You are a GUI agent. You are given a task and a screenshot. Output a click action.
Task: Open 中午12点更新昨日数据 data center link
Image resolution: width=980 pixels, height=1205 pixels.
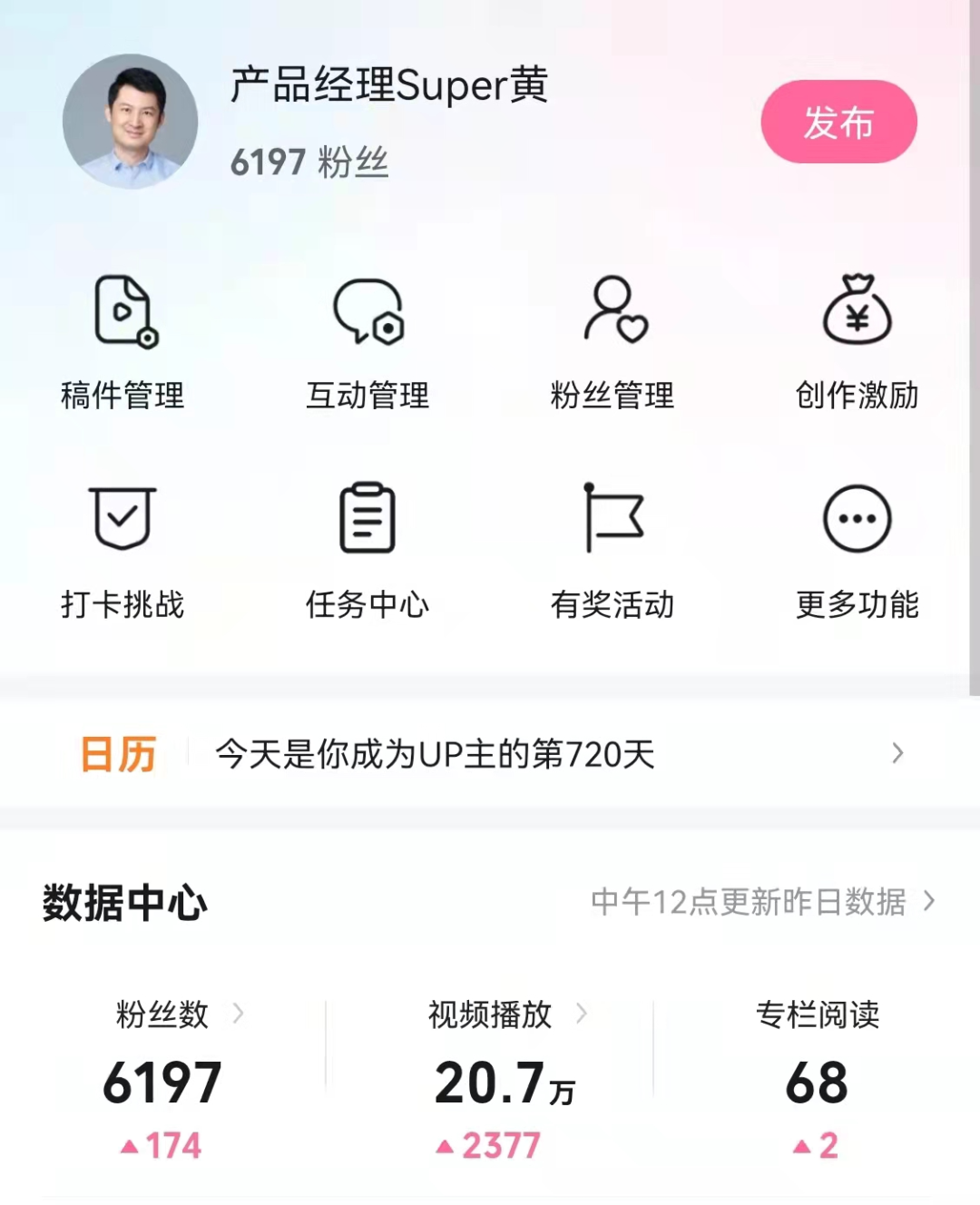pyautogui.click(x=762, y=902)
